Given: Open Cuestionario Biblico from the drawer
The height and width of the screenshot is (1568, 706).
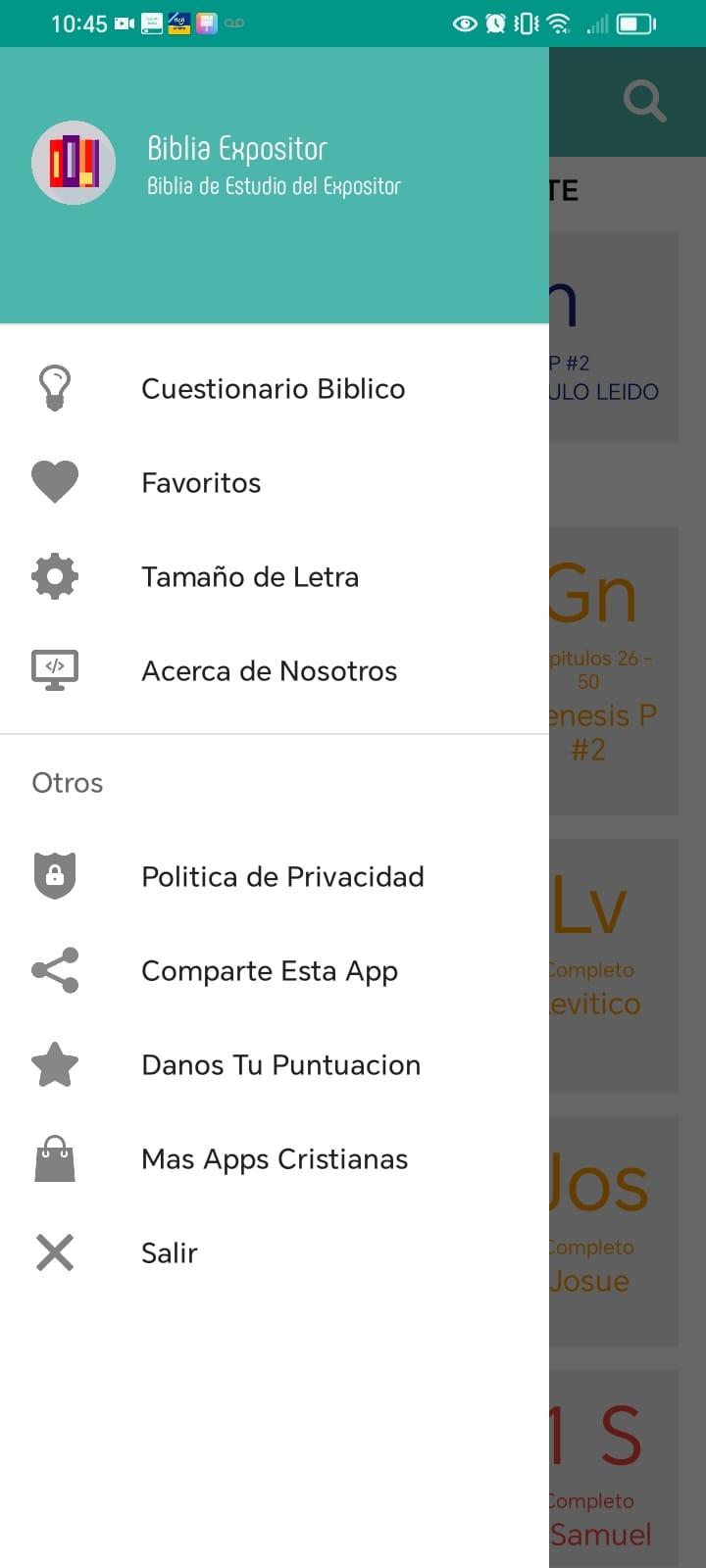Looking at the screenshot, I should click(x=273, y=389).
